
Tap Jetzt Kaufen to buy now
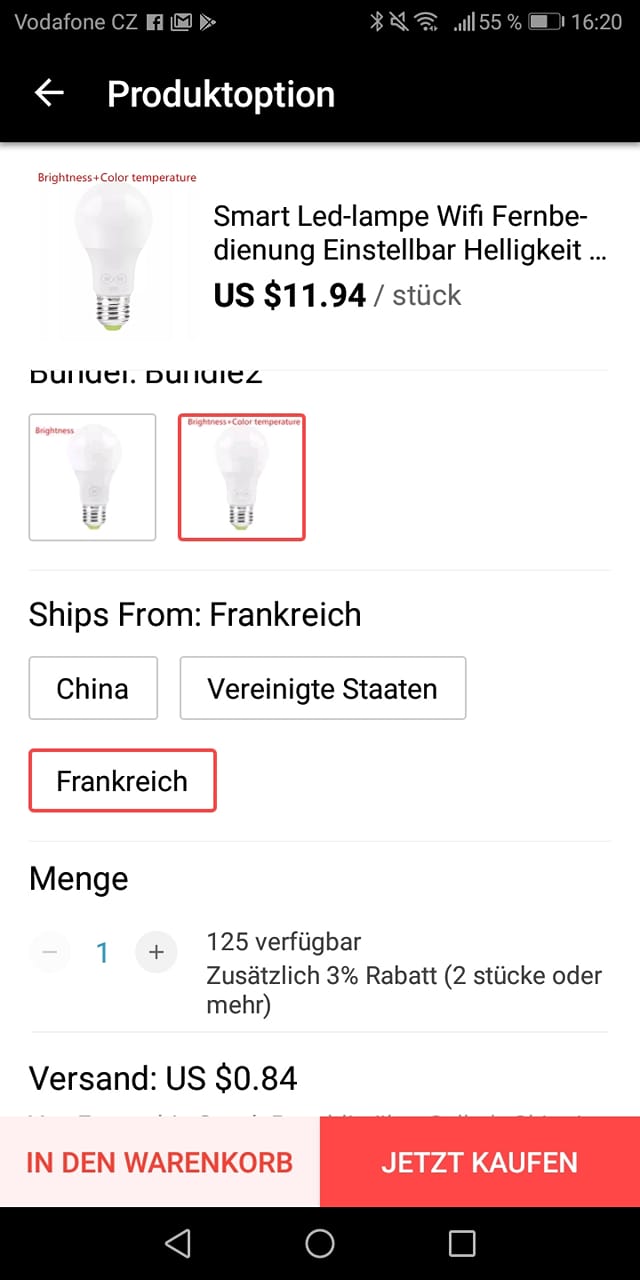point(480,1162)
